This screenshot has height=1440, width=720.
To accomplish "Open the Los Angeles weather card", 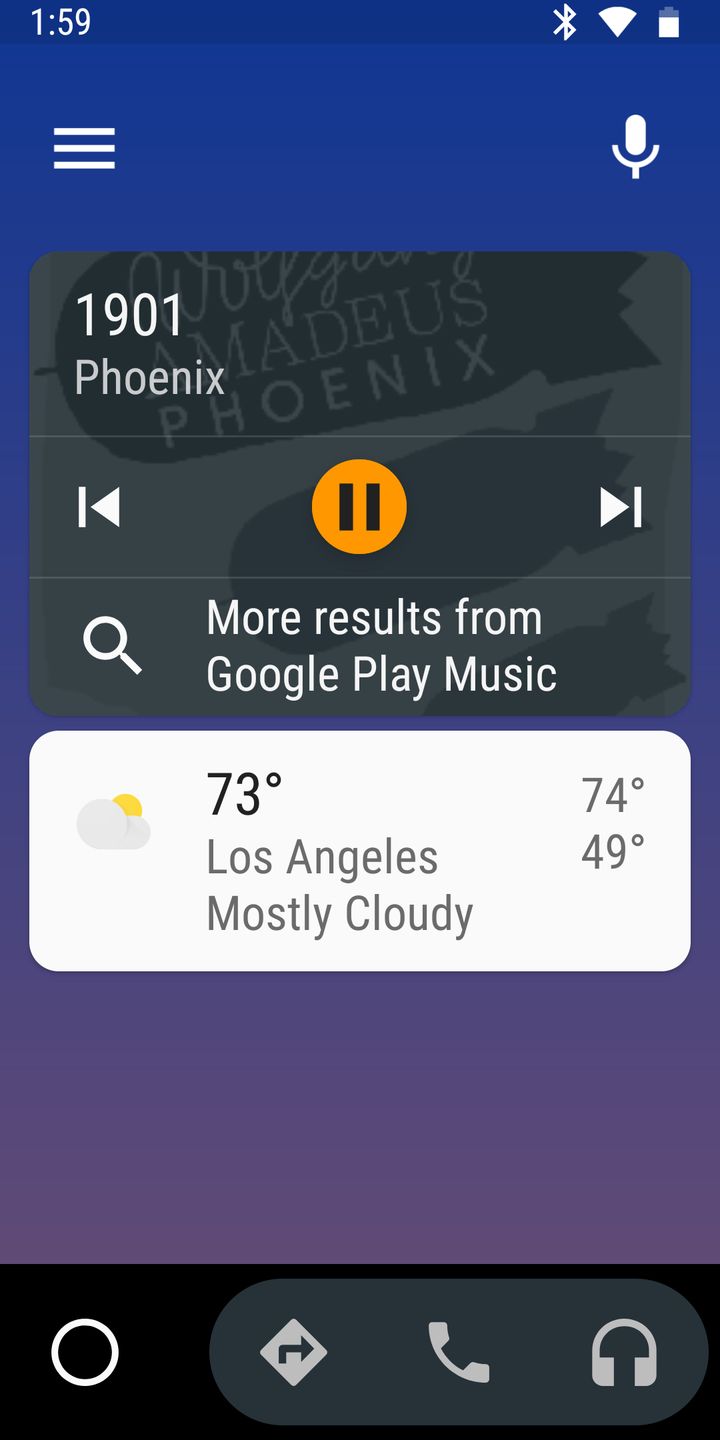I will coord(360,849).
